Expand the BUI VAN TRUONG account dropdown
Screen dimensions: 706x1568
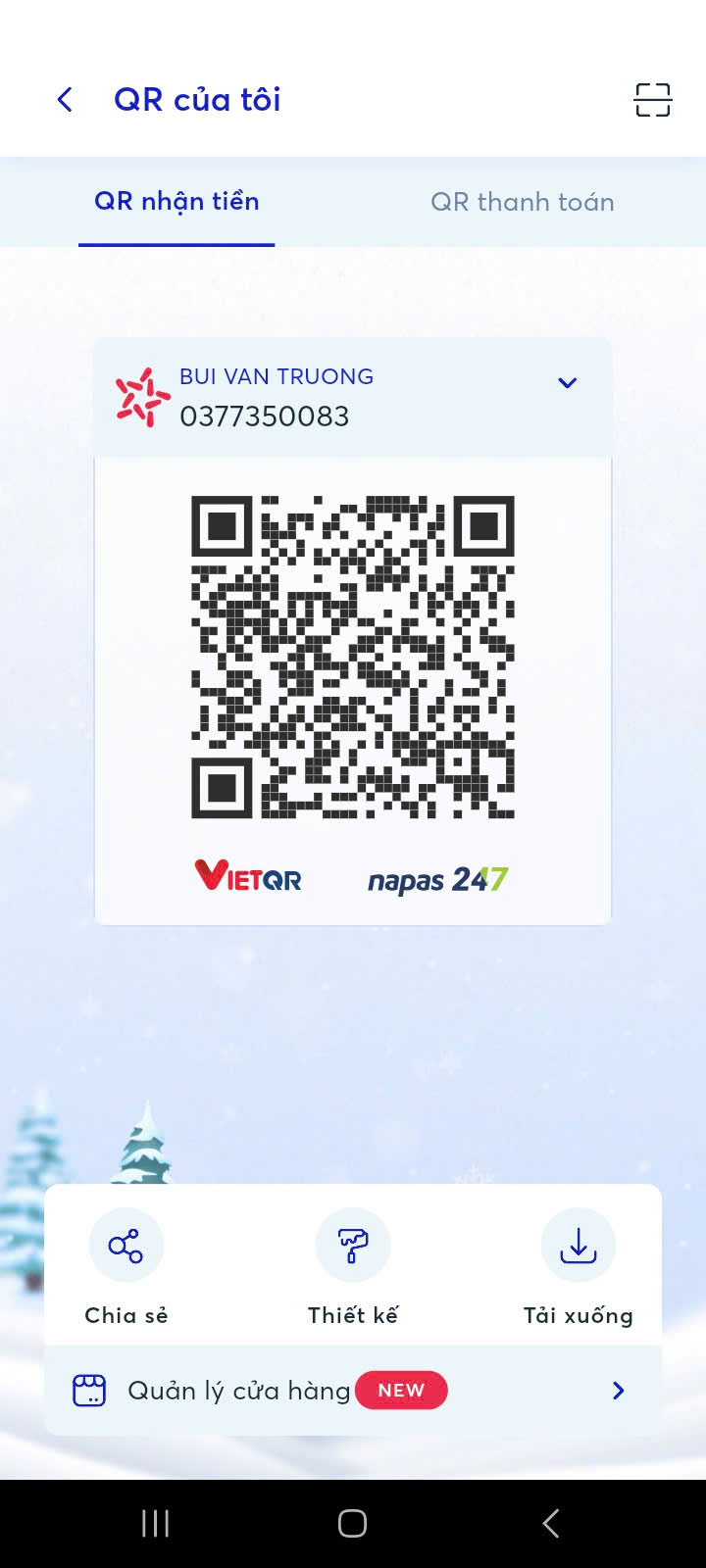pos(567,383)
